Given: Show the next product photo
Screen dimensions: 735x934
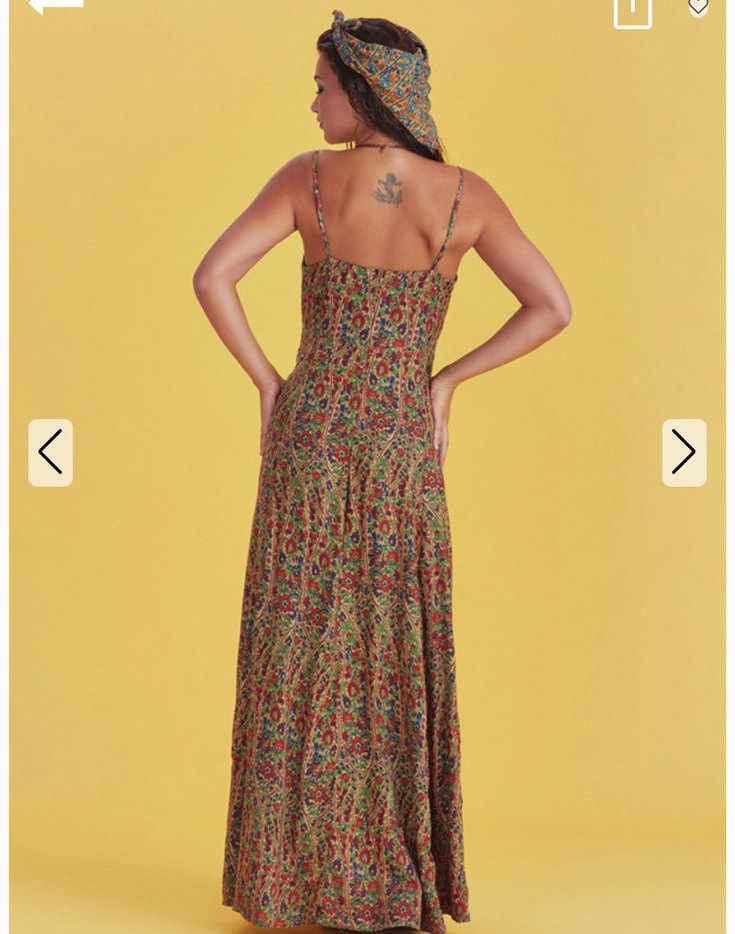Looking at the screenshot, I should (x=684, y=452).
